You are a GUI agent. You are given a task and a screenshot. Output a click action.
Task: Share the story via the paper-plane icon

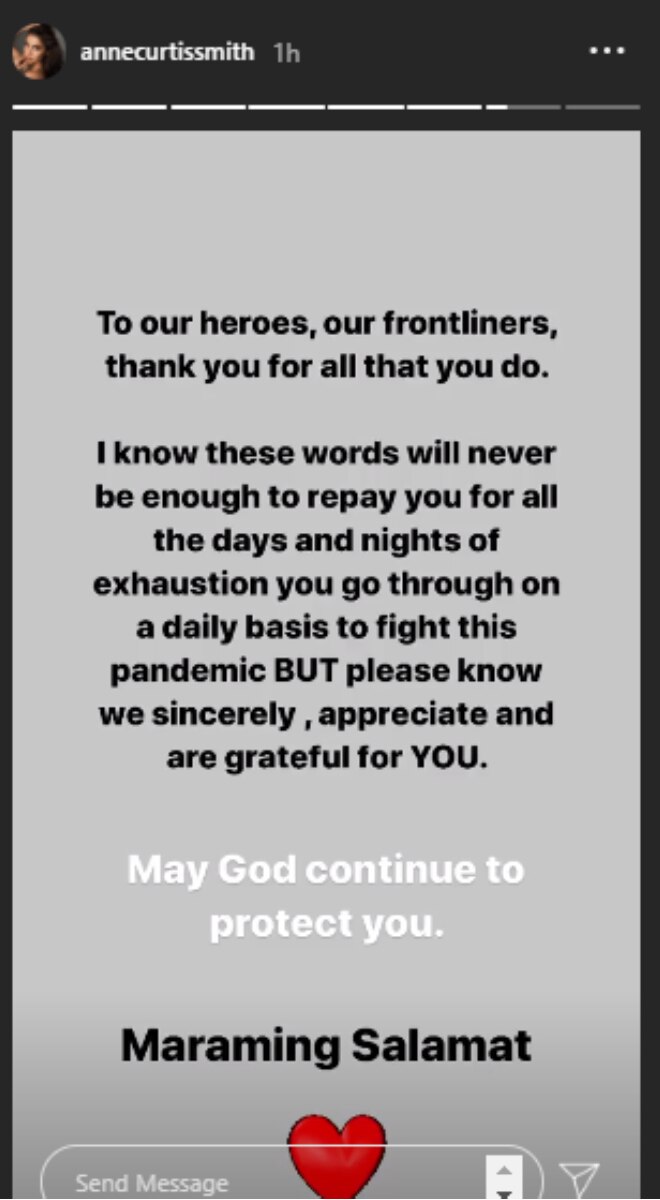(x=579, y=1180)
